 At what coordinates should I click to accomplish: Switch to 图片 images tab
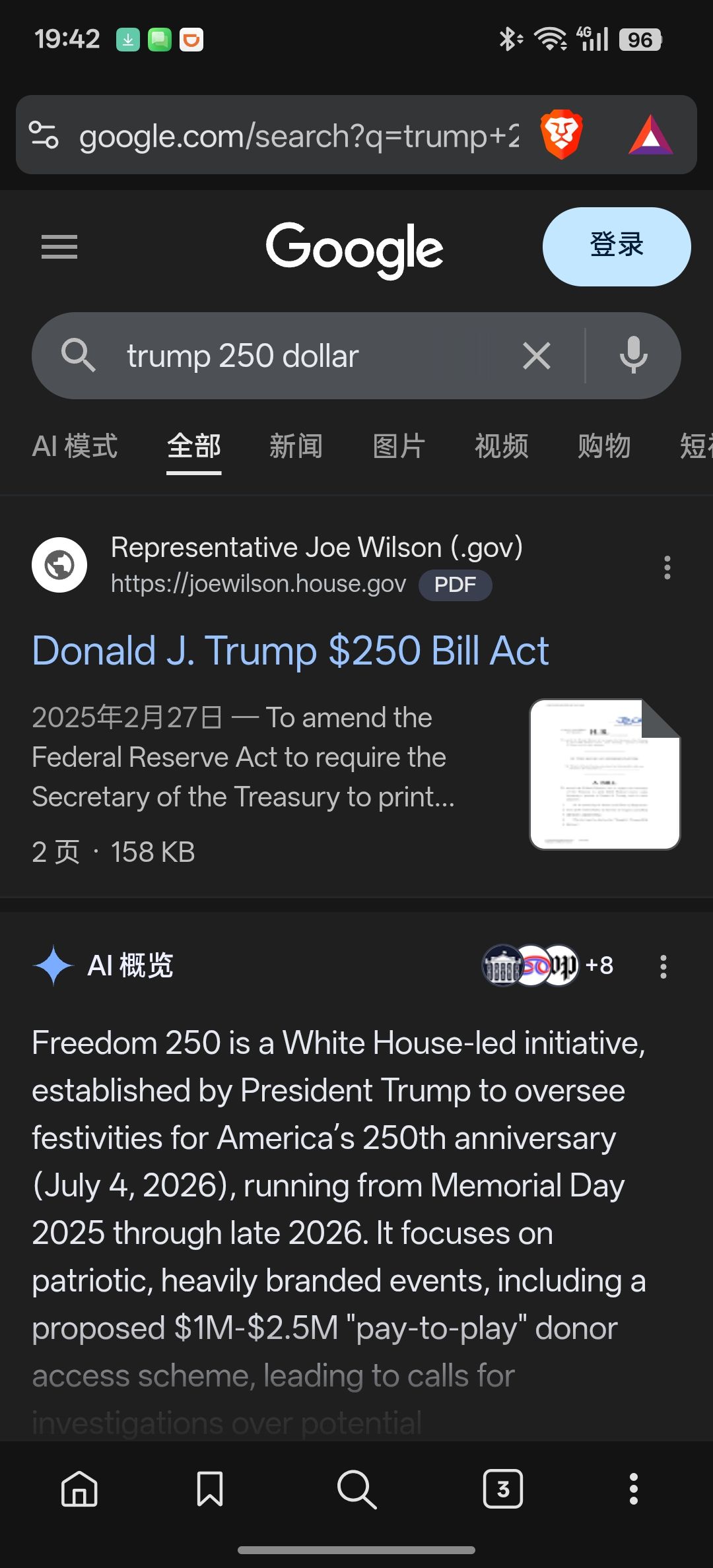point(398,446)
